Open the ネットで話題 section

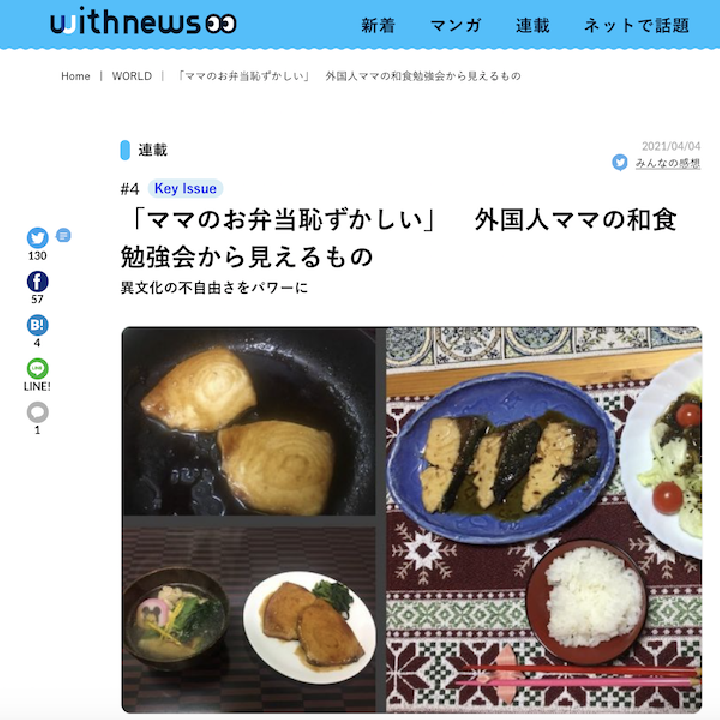point(636,26)
